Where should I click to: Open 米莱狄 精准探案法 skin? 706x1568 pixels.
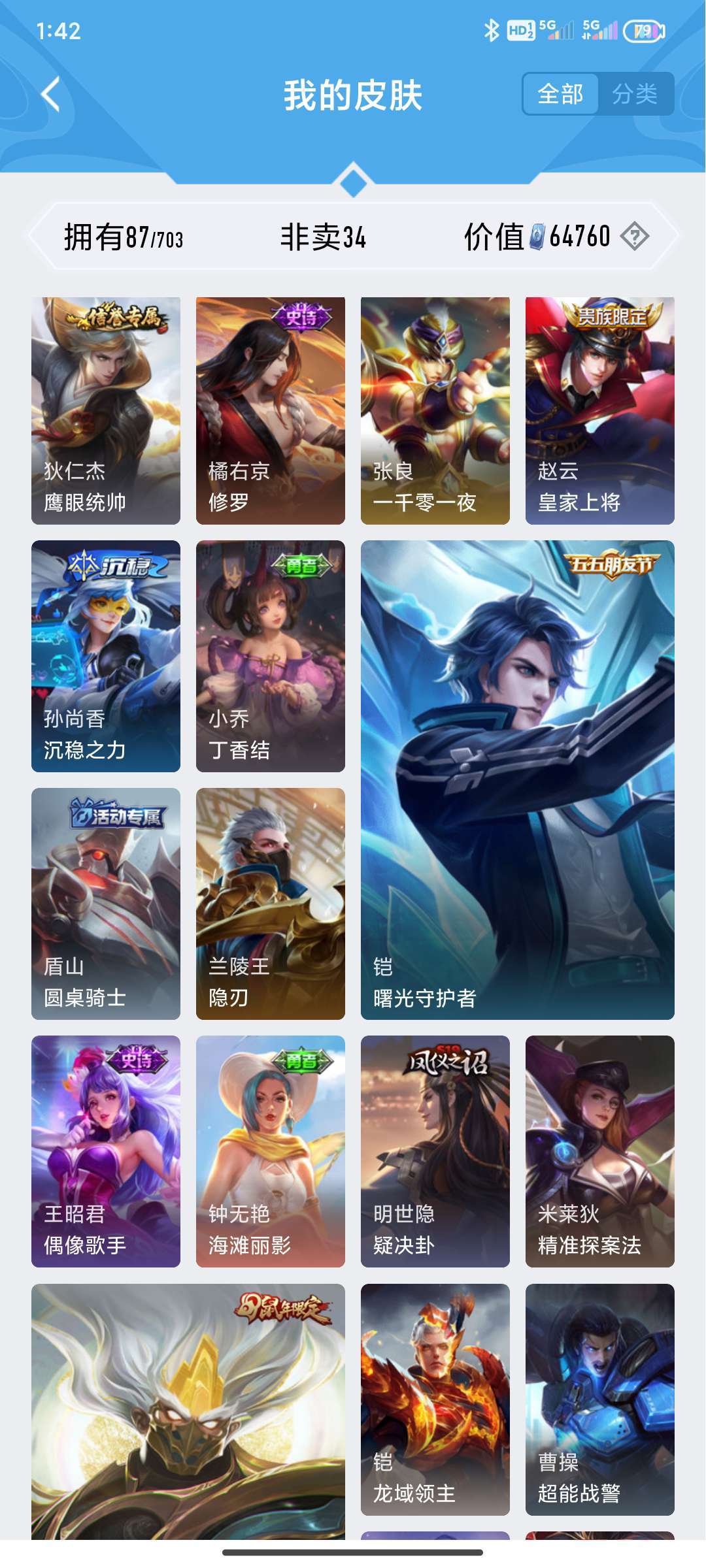point(600,1151)
